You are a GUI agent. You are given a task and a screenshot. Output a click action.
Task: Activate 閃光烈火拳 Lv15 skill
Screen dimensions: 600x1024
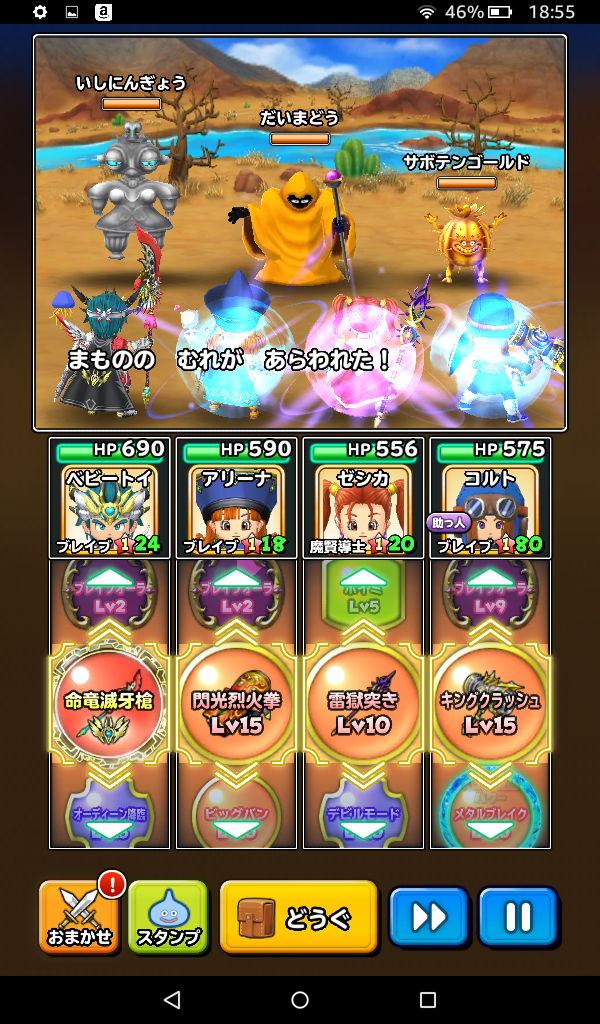click(236, 703)
